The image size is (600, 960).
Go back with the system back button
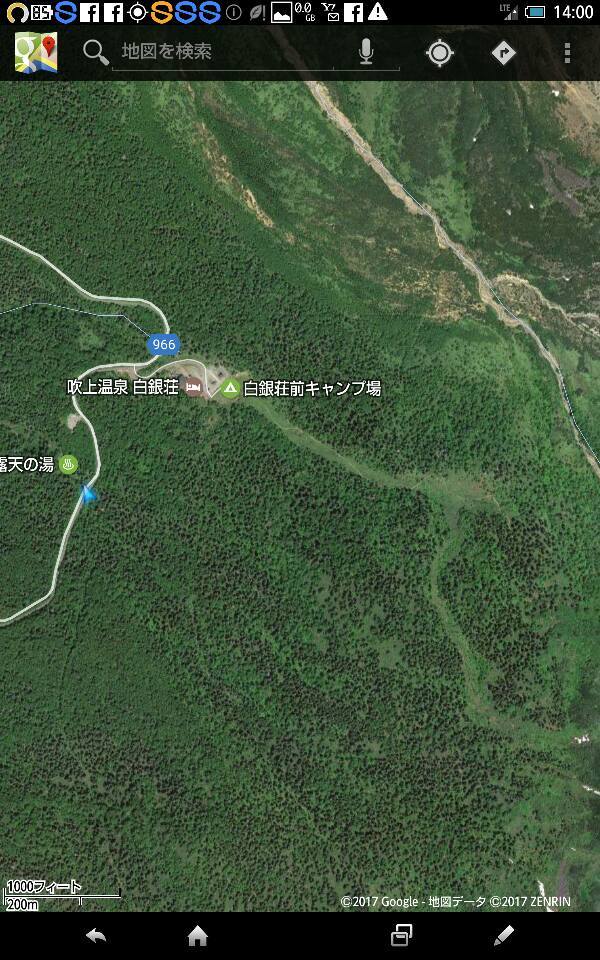pyautogui.click(x=96, y=936)
